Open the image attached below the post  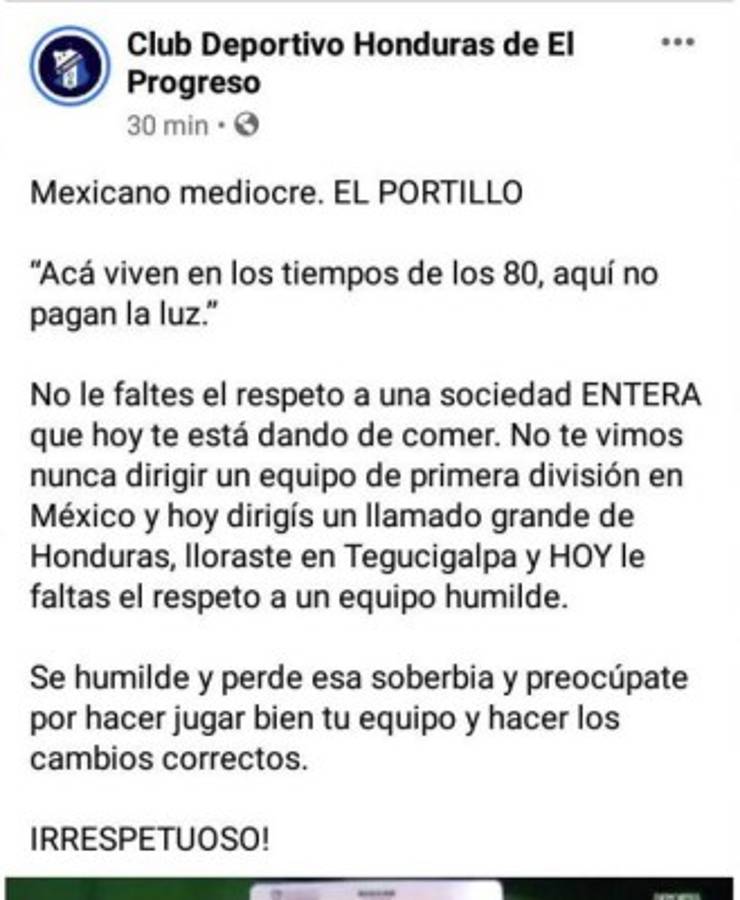coord(370,888)
